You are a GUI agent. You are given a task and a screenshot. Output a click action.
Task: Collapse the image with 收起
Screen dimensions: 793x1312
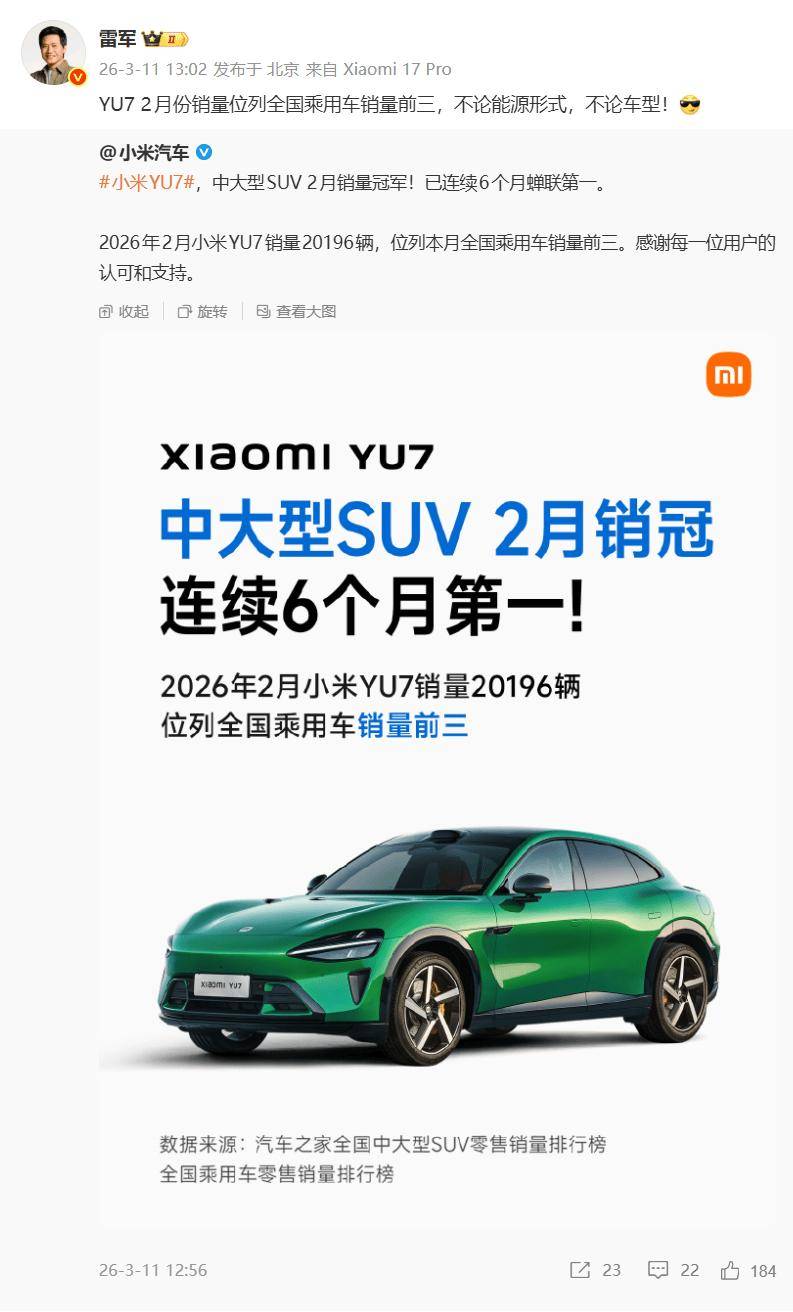point(124,312)
